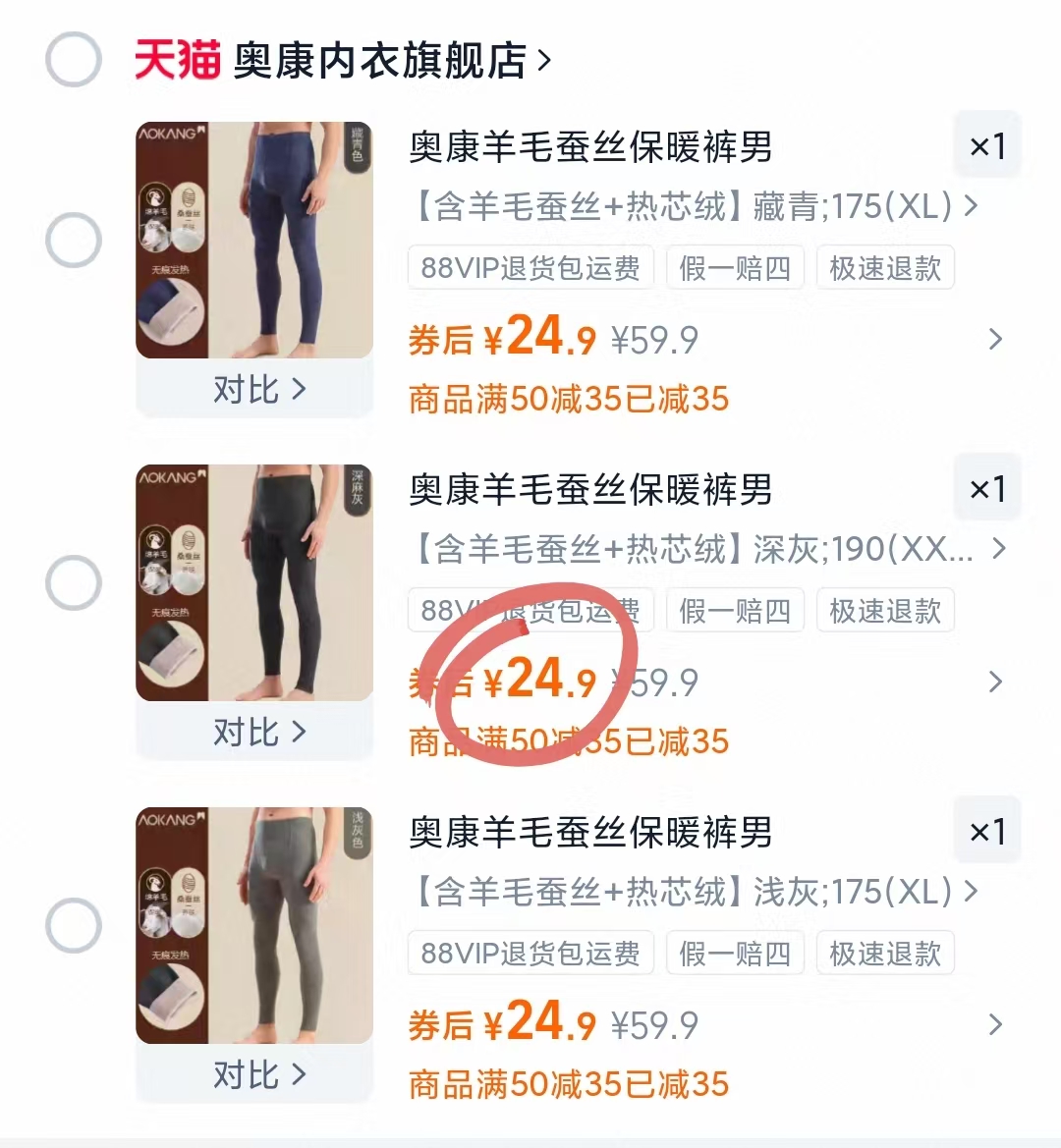Click the 极速退款 tag on third product

(x=885, y=953)
